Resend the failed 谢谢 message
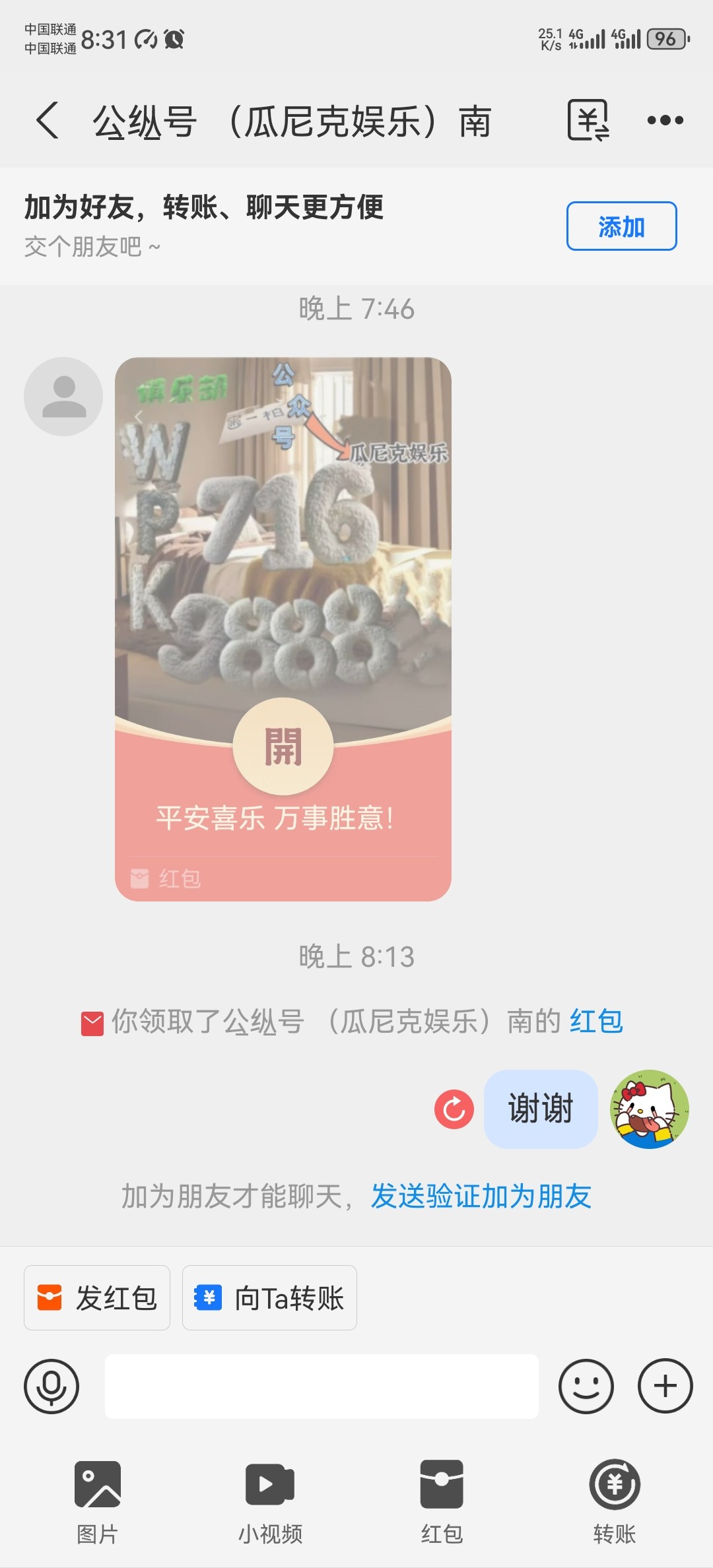This screenshot has height=1568, width=713. 454,1109
